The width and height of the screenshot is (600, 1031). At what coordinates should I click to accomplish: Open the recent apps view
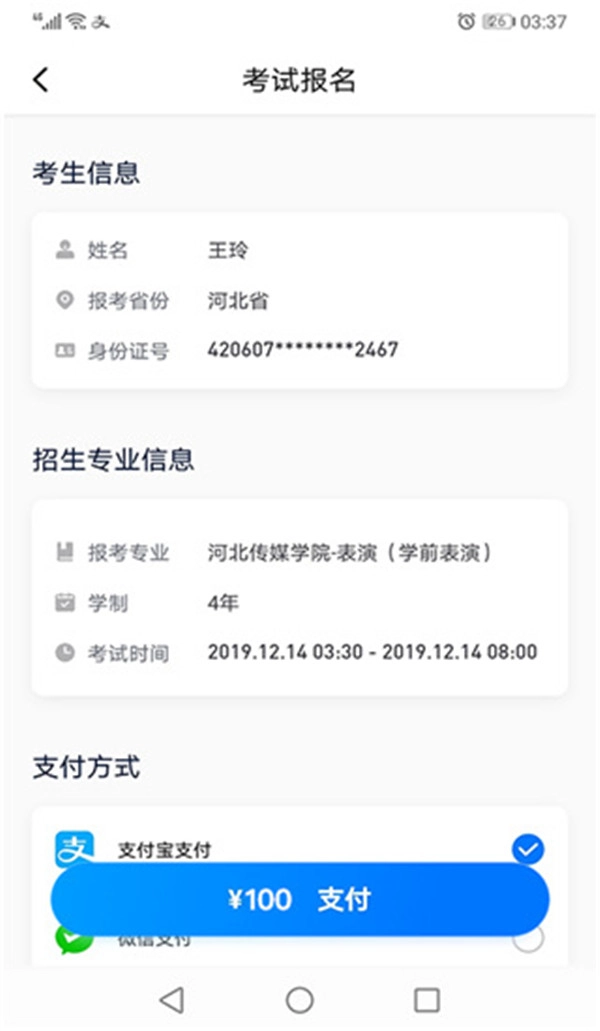click(x=427, y=999)
